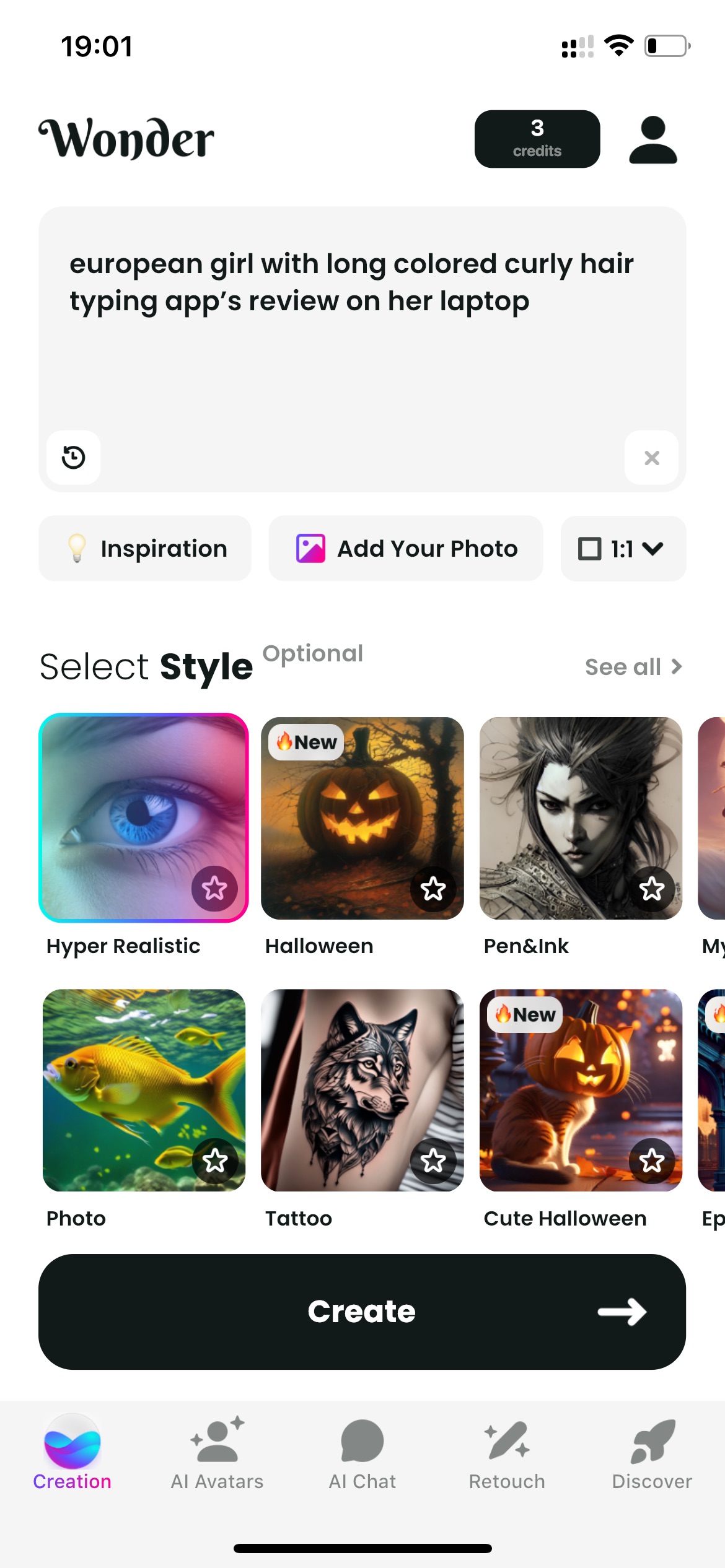Viewport: 725px width, 1568px height.
Task: Tap Add Your Photo
Action: coord(406,549)
